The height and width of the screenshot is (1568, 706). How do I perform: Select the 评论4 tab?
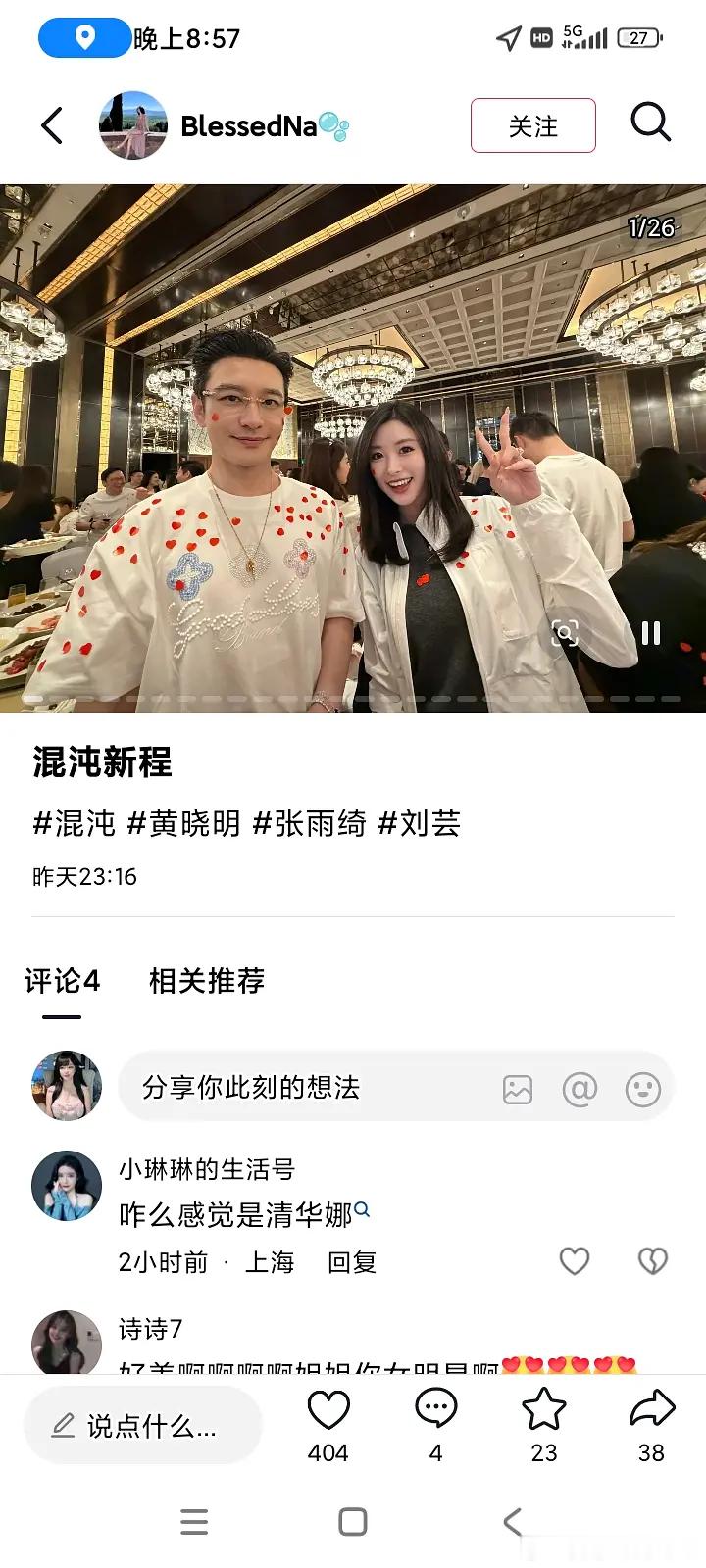[x=62, y=981]
